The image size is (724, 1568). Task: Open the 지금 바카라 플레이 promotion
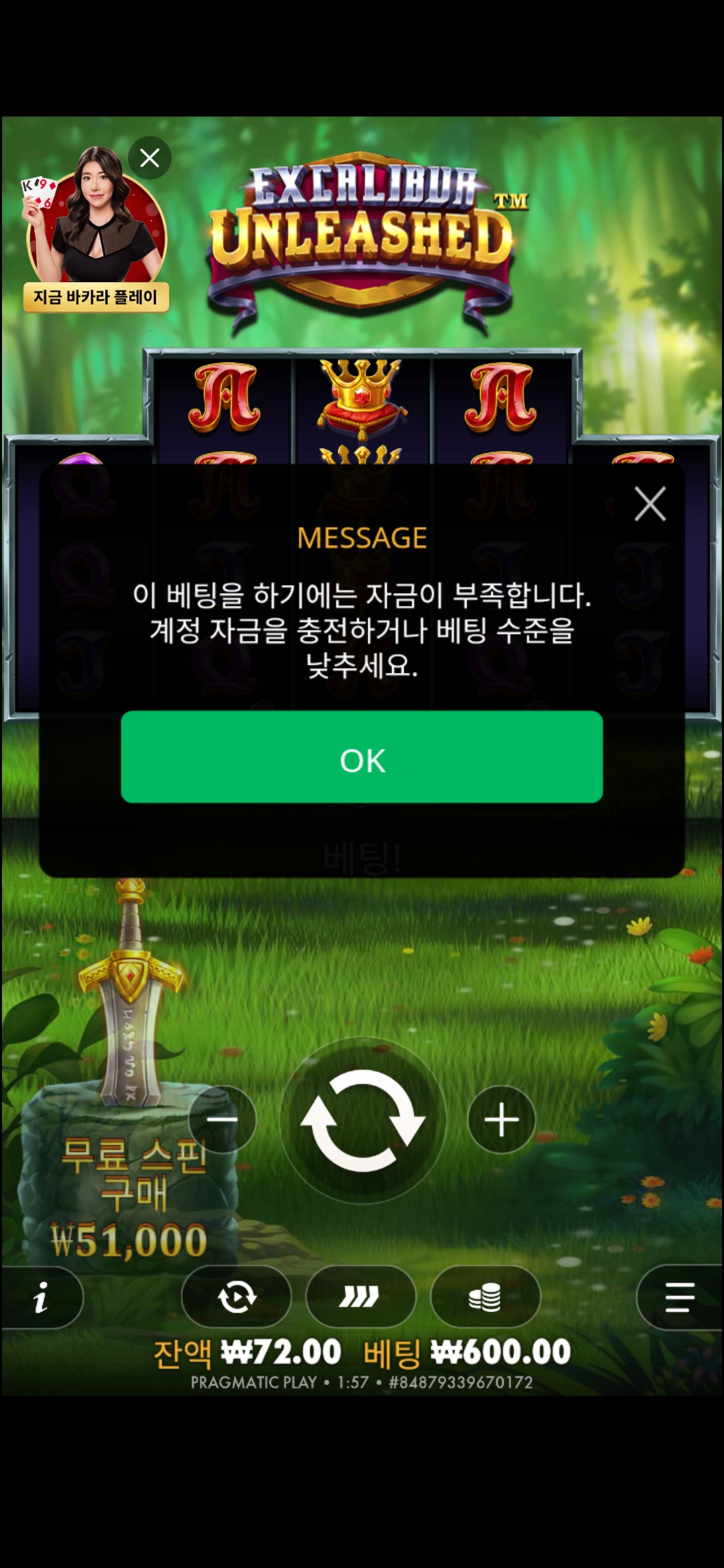tap(96, 298)
